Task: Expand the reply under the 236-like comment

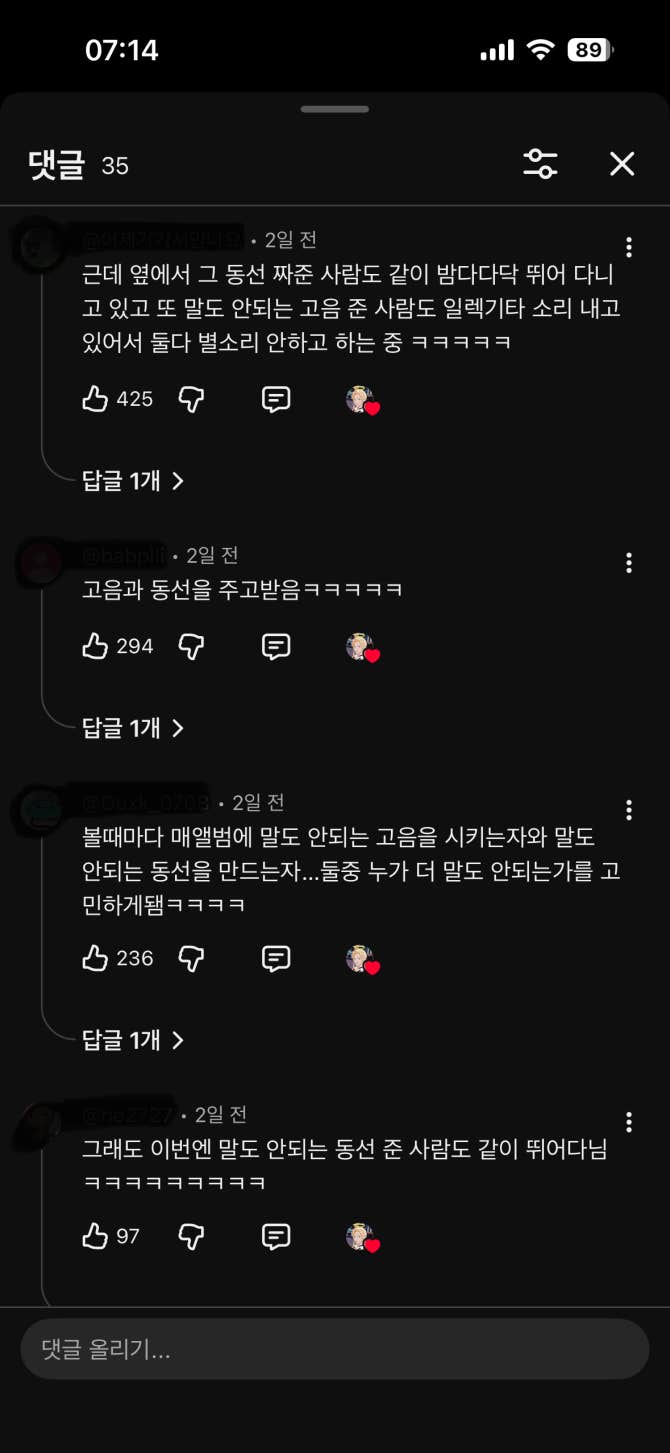Action: (133, 1040)
